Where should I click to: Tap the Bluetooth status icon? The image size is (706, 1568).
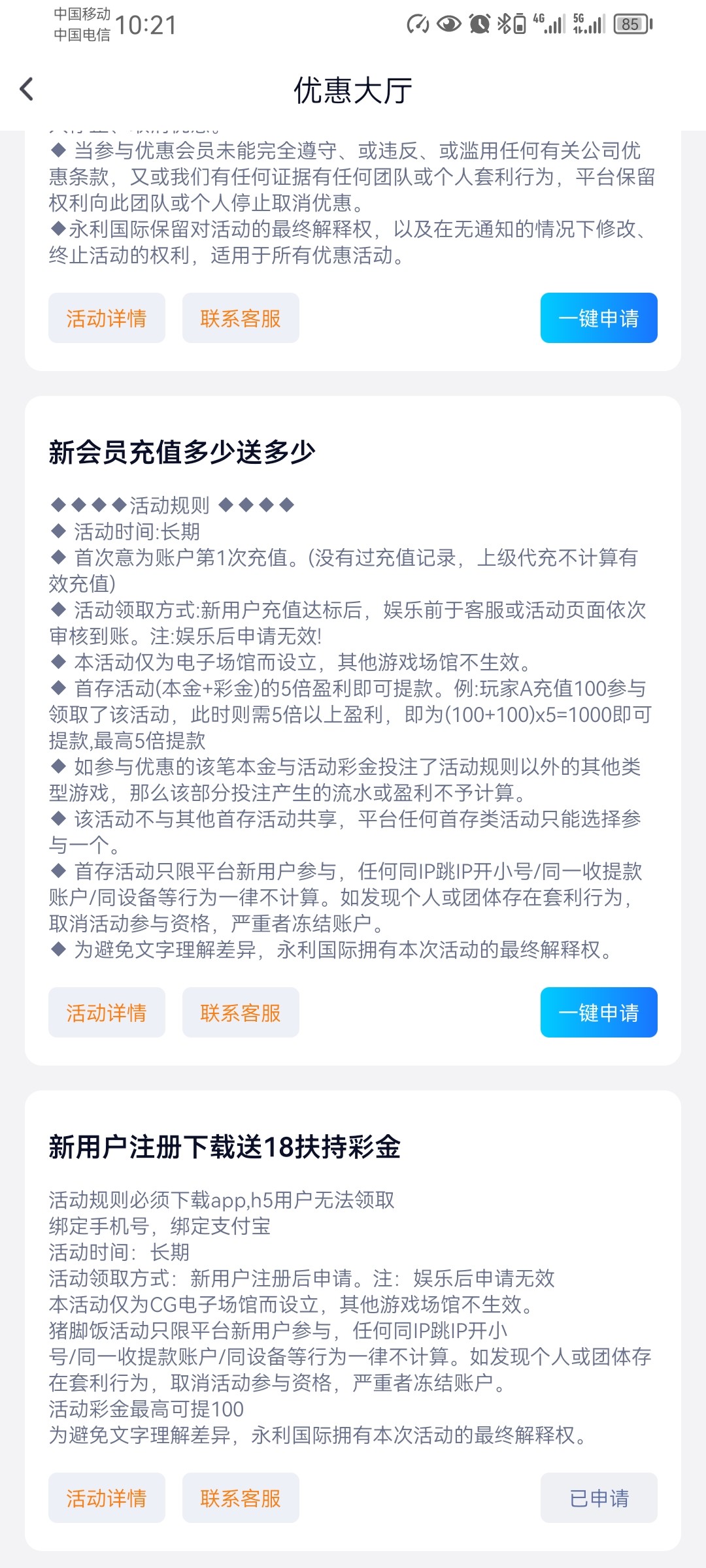pos(505,24)
